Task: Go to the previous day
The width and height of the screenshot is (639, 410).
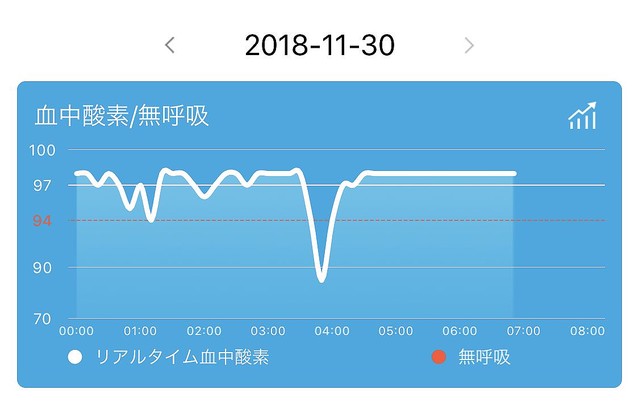Action: coord(170,45)
